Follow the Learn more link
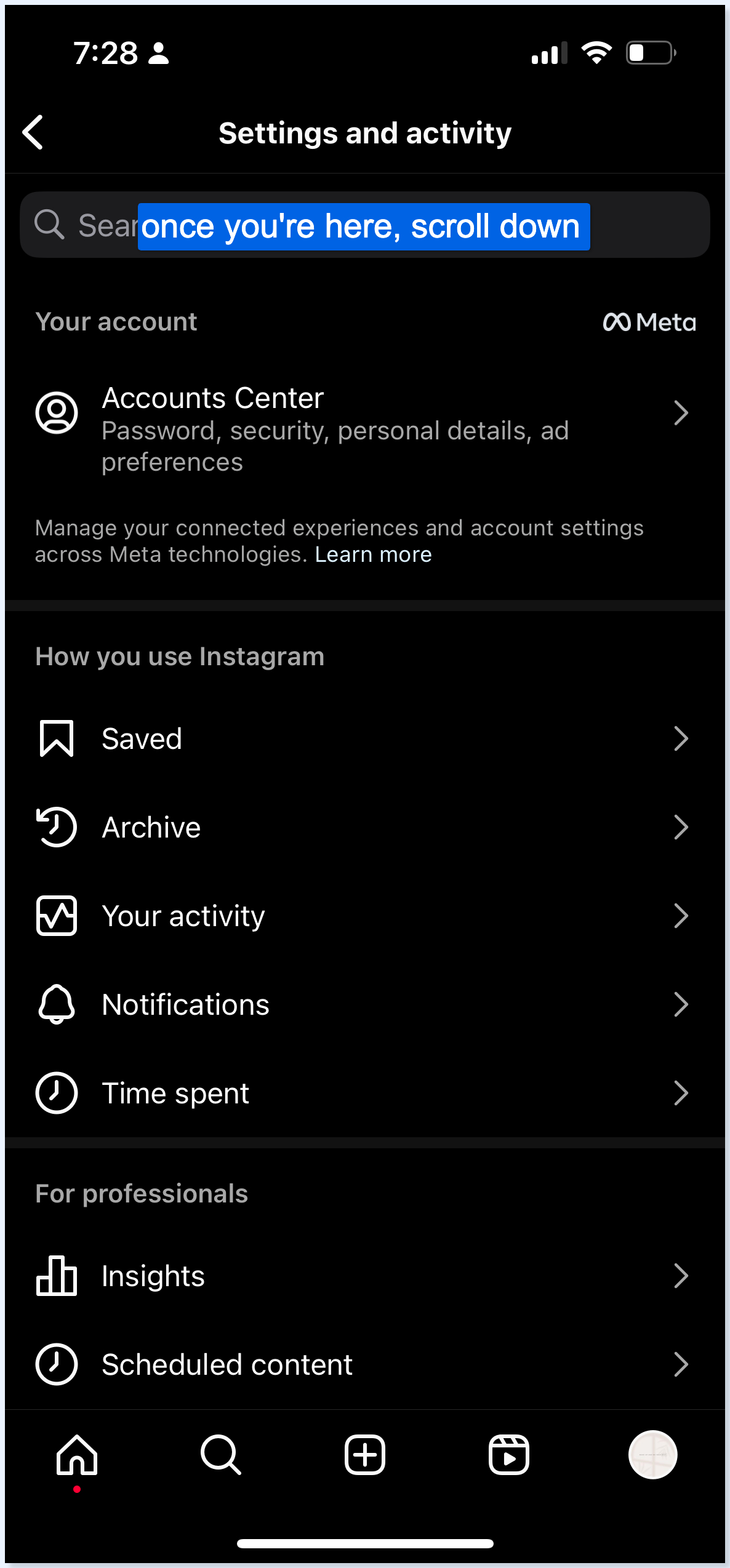 (373, 554)
